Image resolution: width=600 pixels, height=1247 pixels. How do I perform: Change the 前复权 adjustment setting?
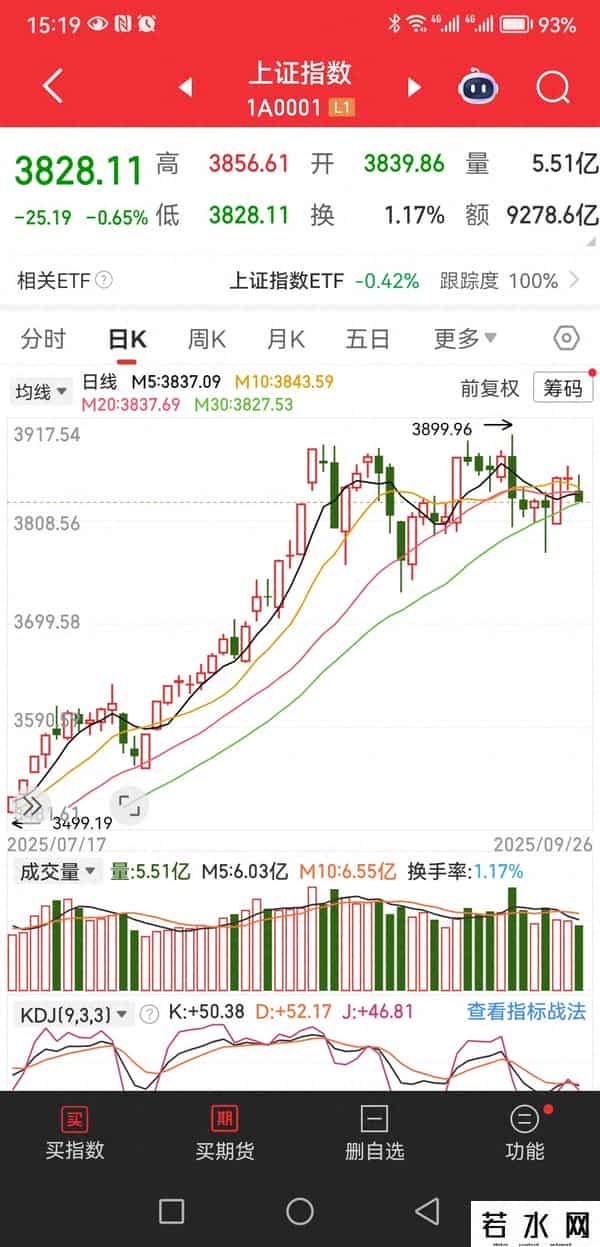pos(490,388)
